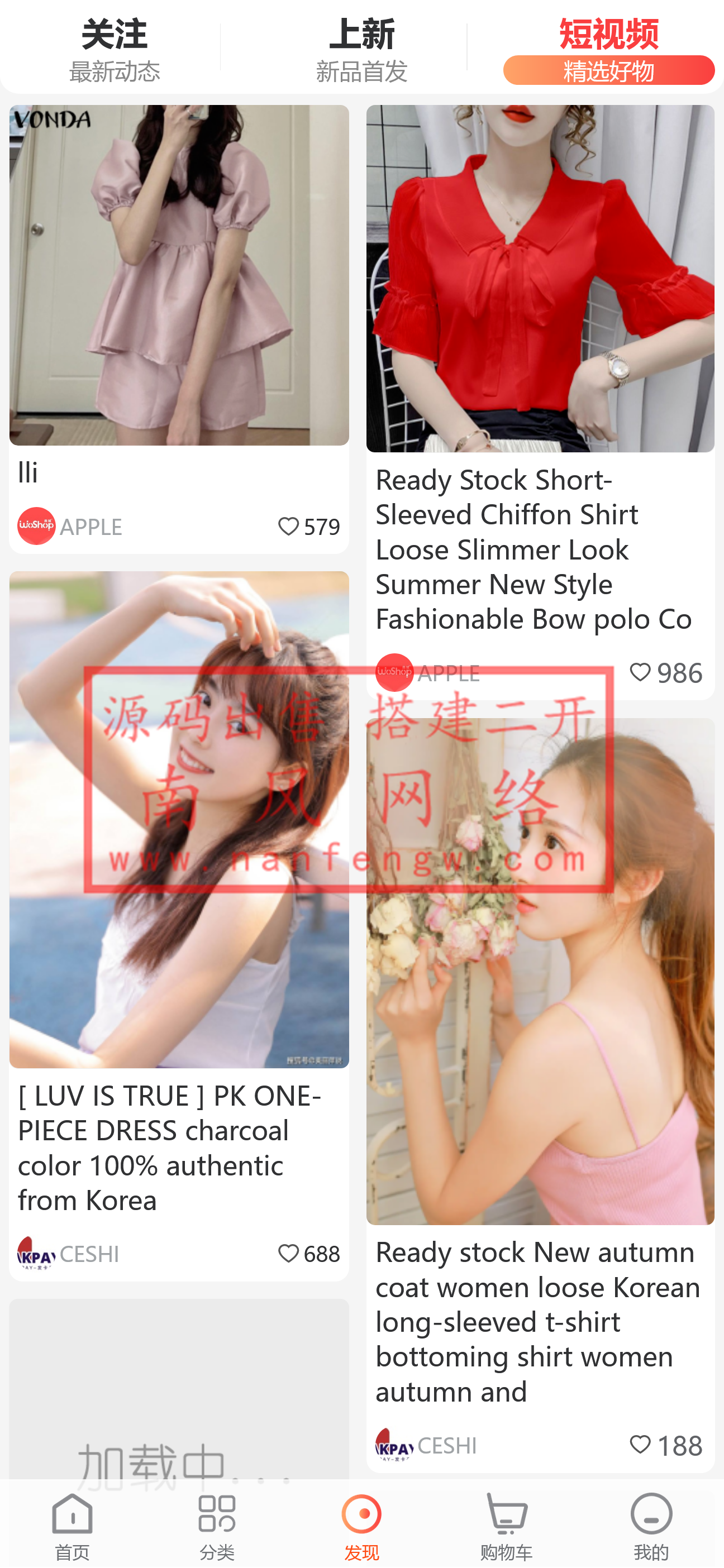The height and width of the screenshot is (1568, 724).
Task: Like the lli post with 579 likes
Action: (288, 527)
